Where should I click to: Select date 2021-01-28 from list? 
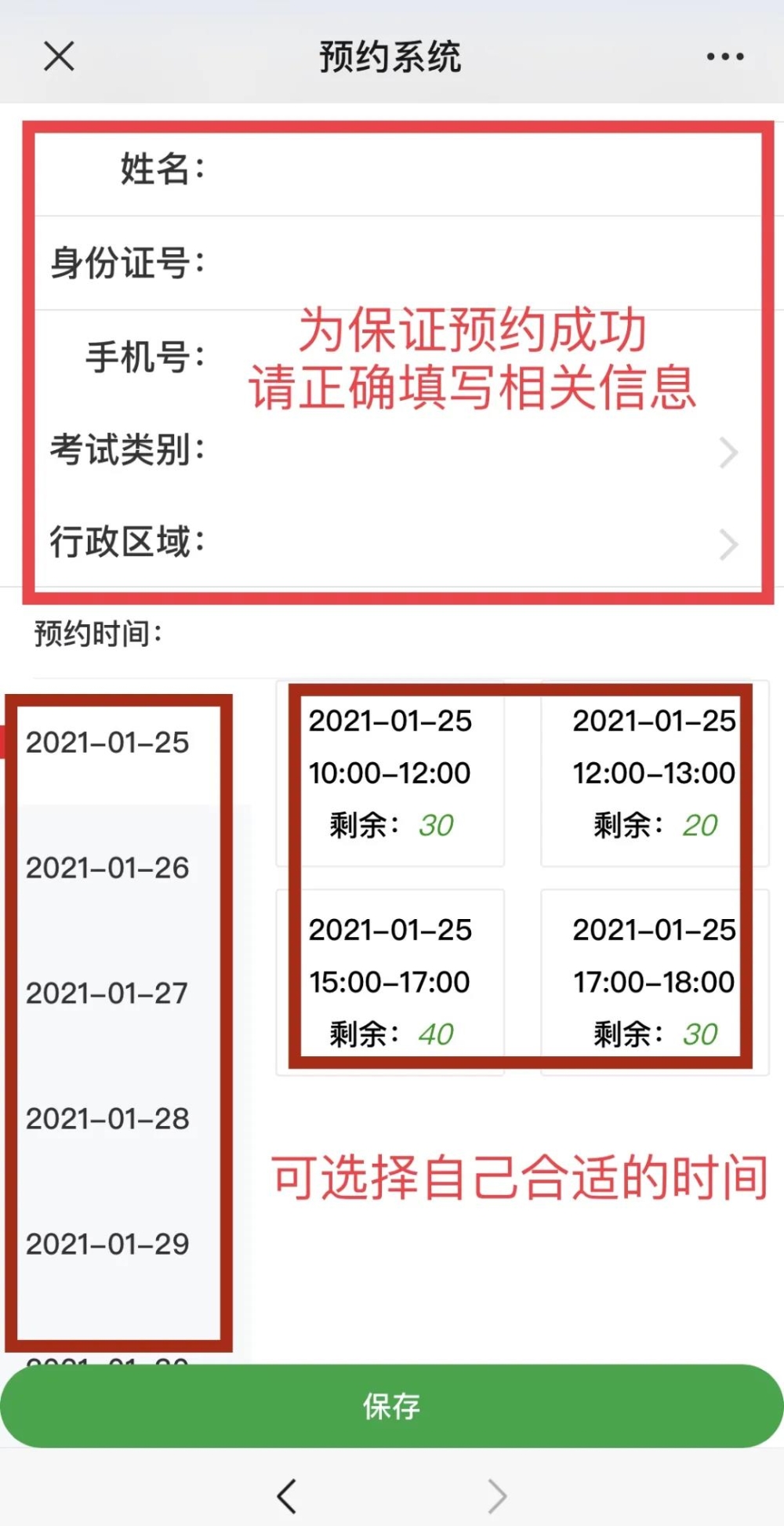click(x=108, y=1119)
